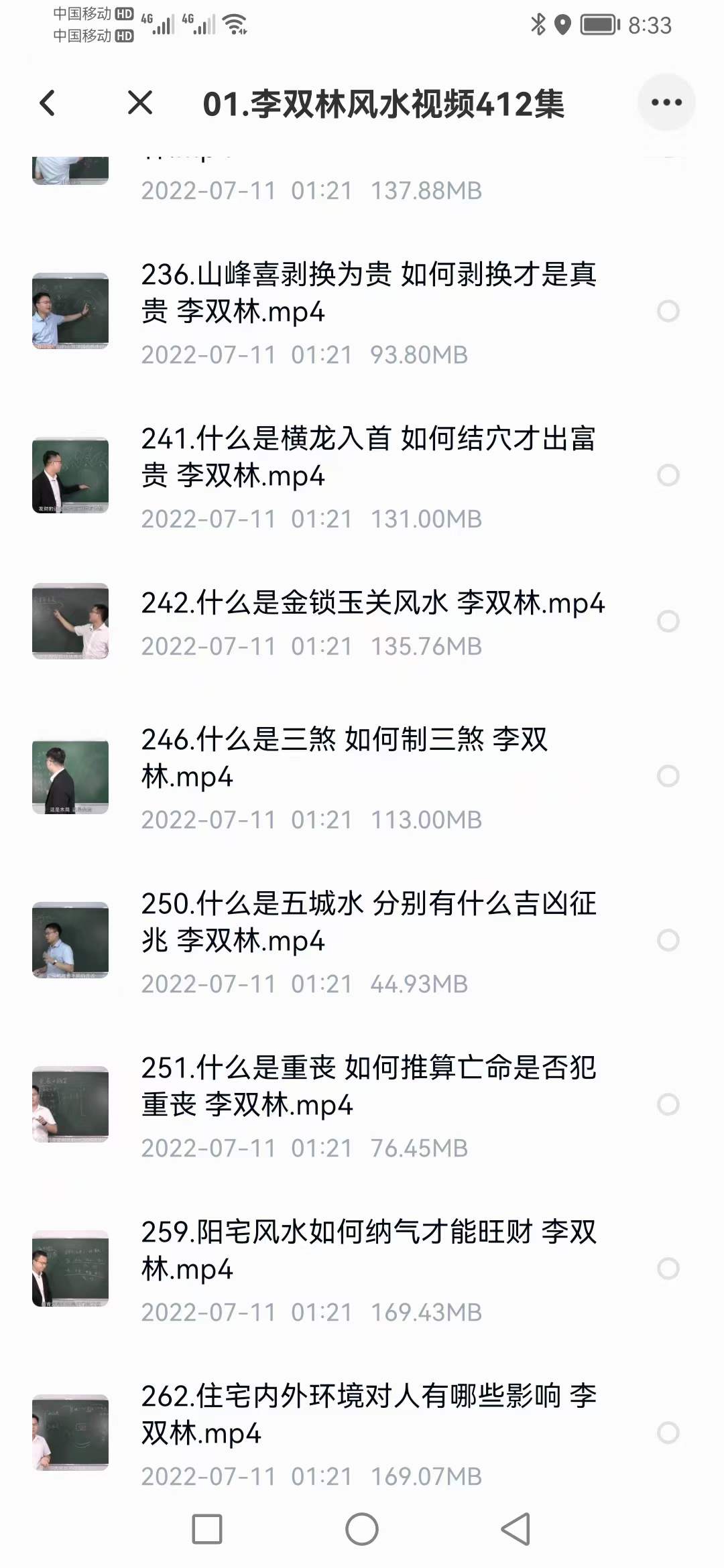Tap the Bluetooth icon in the status bar
Screen dimensions: 724x1568
[x=537, y=22]
